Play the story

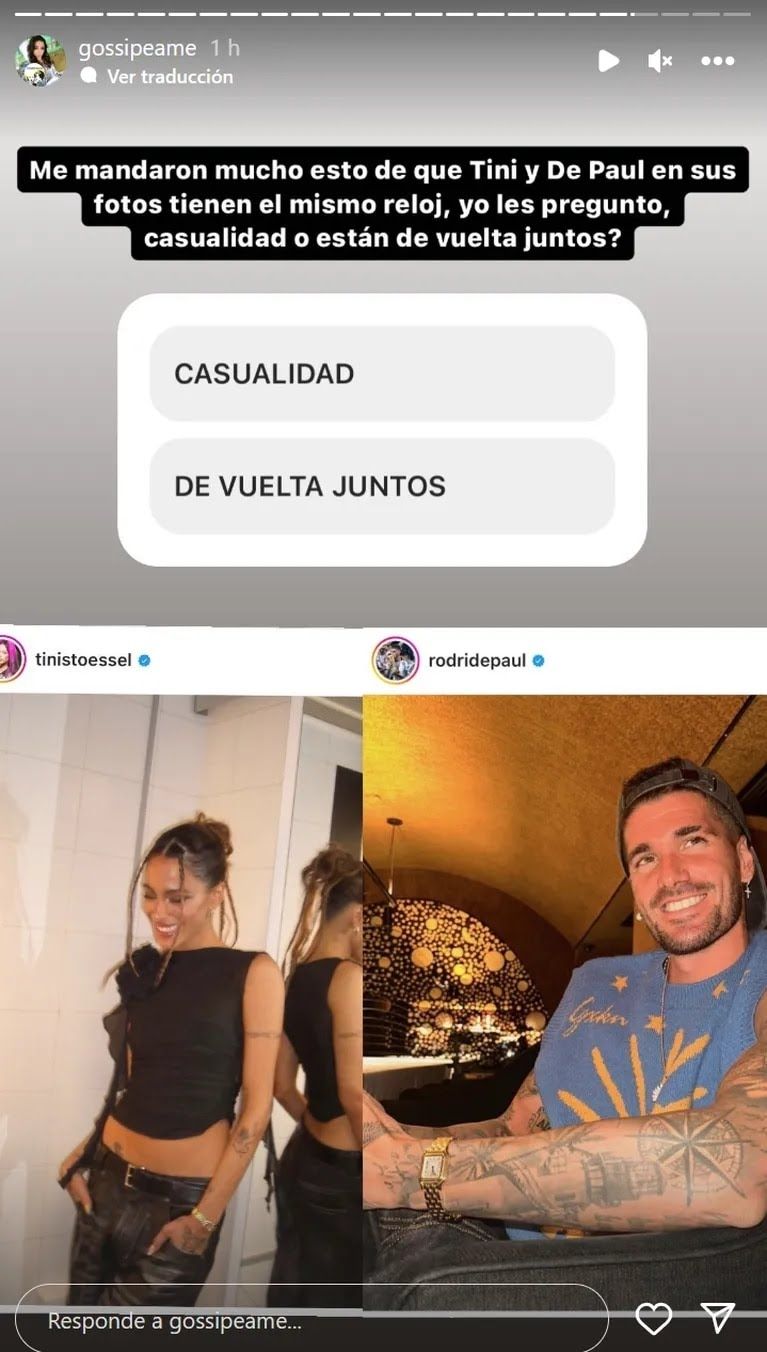[x=608, y=61]
